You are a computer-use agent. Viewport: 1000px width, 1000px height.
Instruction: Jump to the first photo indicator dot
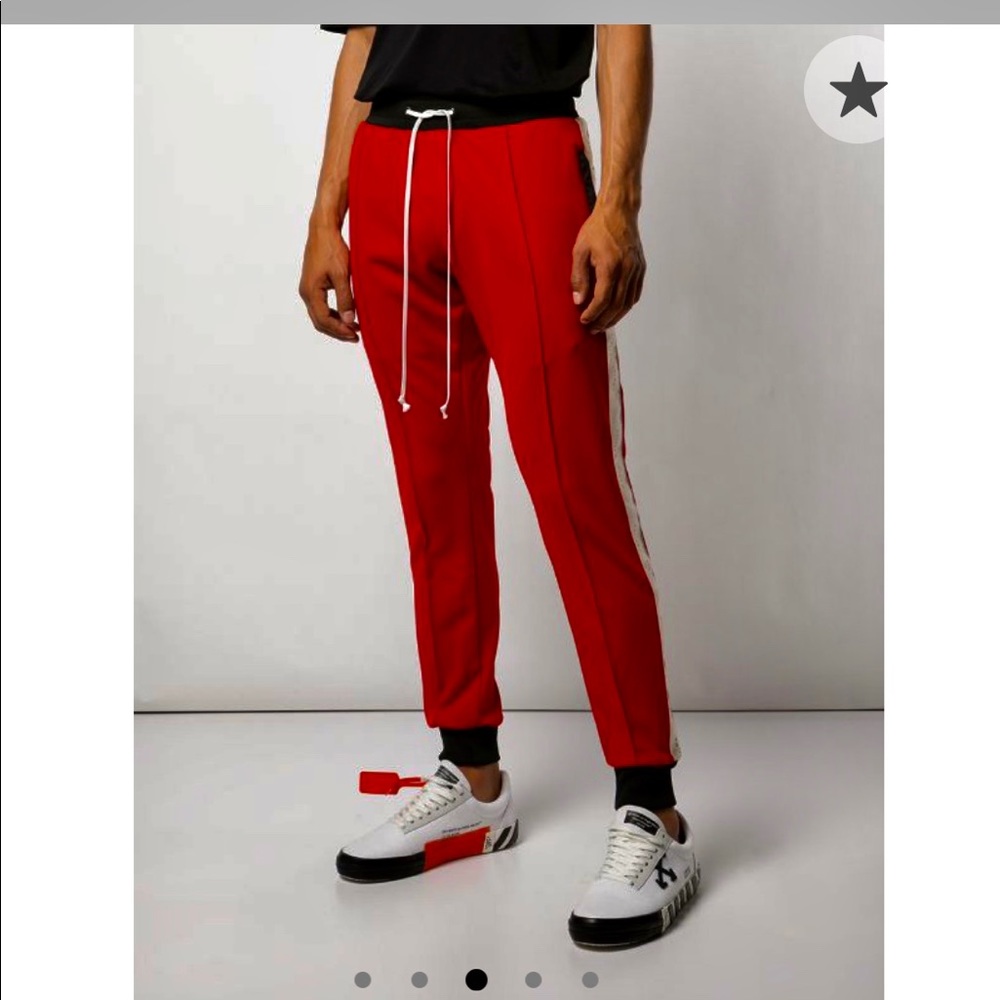pyautogui.click(x=363, y=980)
